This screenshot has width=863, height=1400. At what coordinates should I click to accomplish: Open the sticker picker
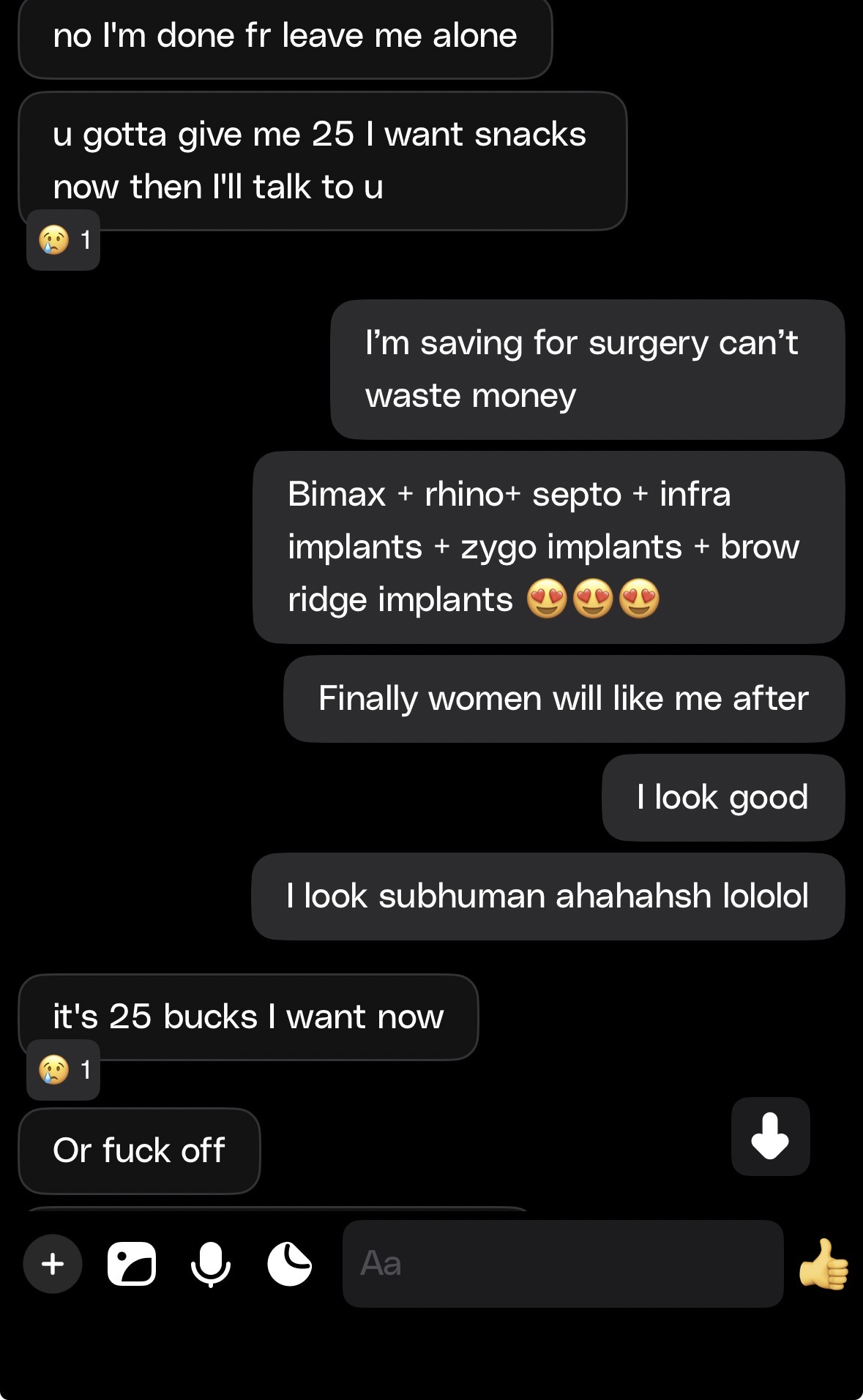pyautogui.click(x=290, y=1264)
